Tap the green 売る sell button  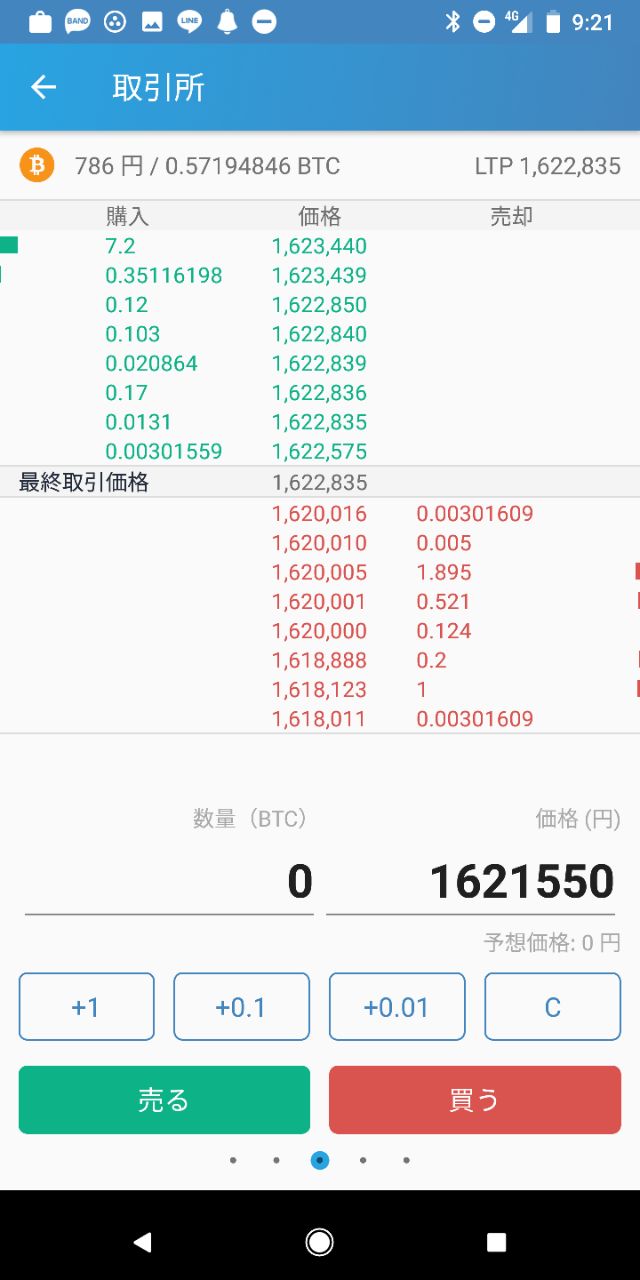164,1100
